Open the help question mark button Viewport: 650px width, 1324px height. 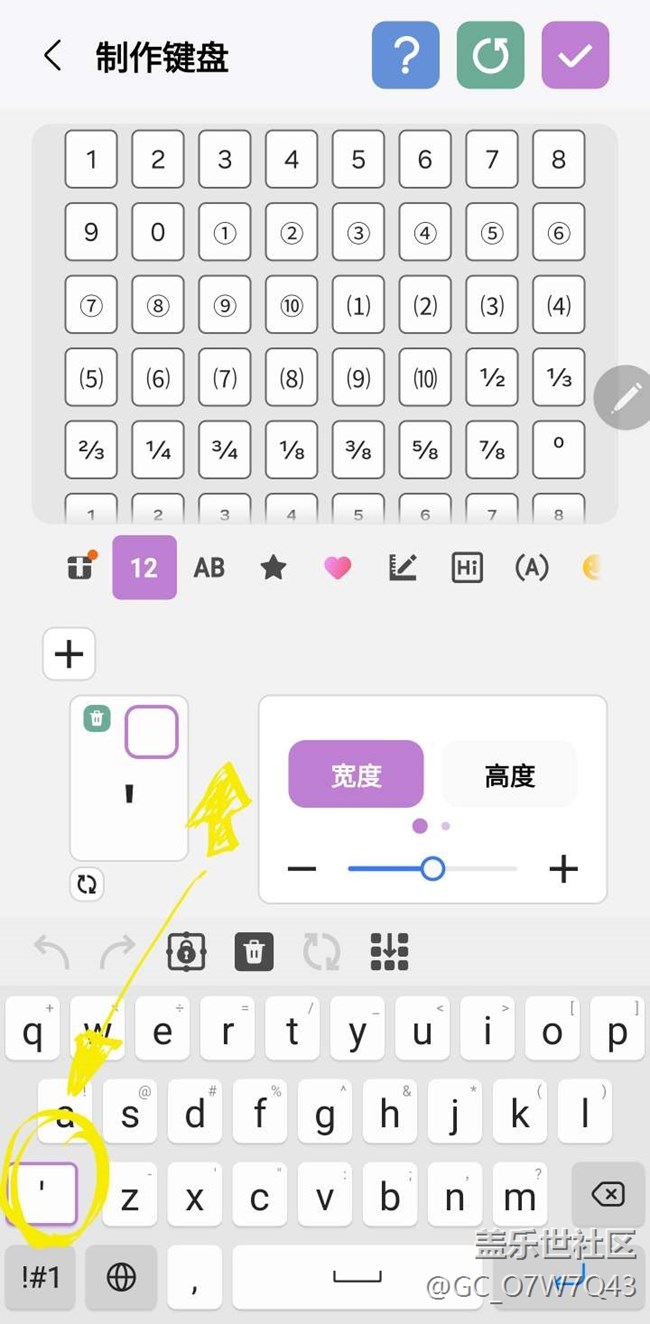[x=405, y=56]
